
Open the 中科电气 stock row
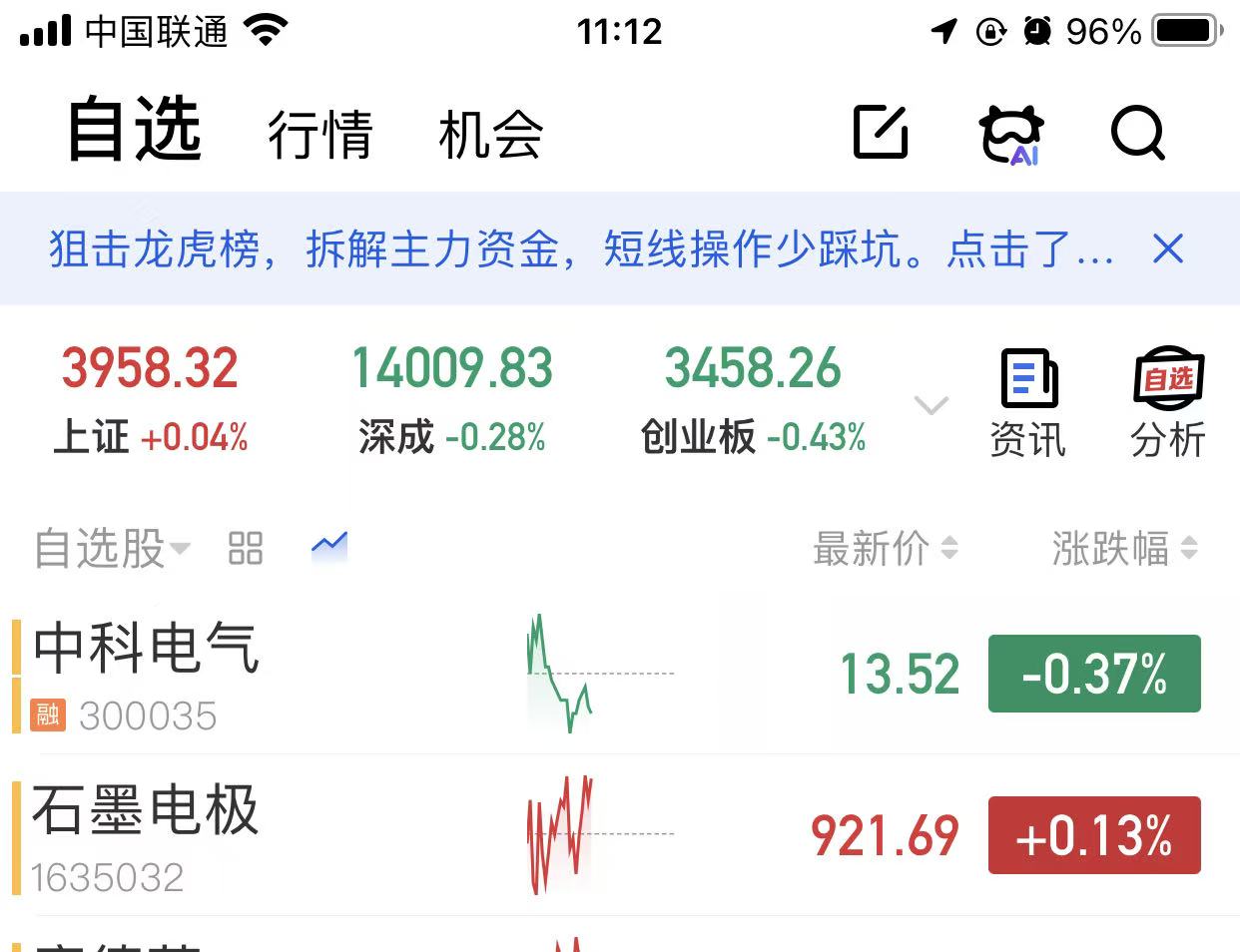pyautogui.click(x=620, y=675)
